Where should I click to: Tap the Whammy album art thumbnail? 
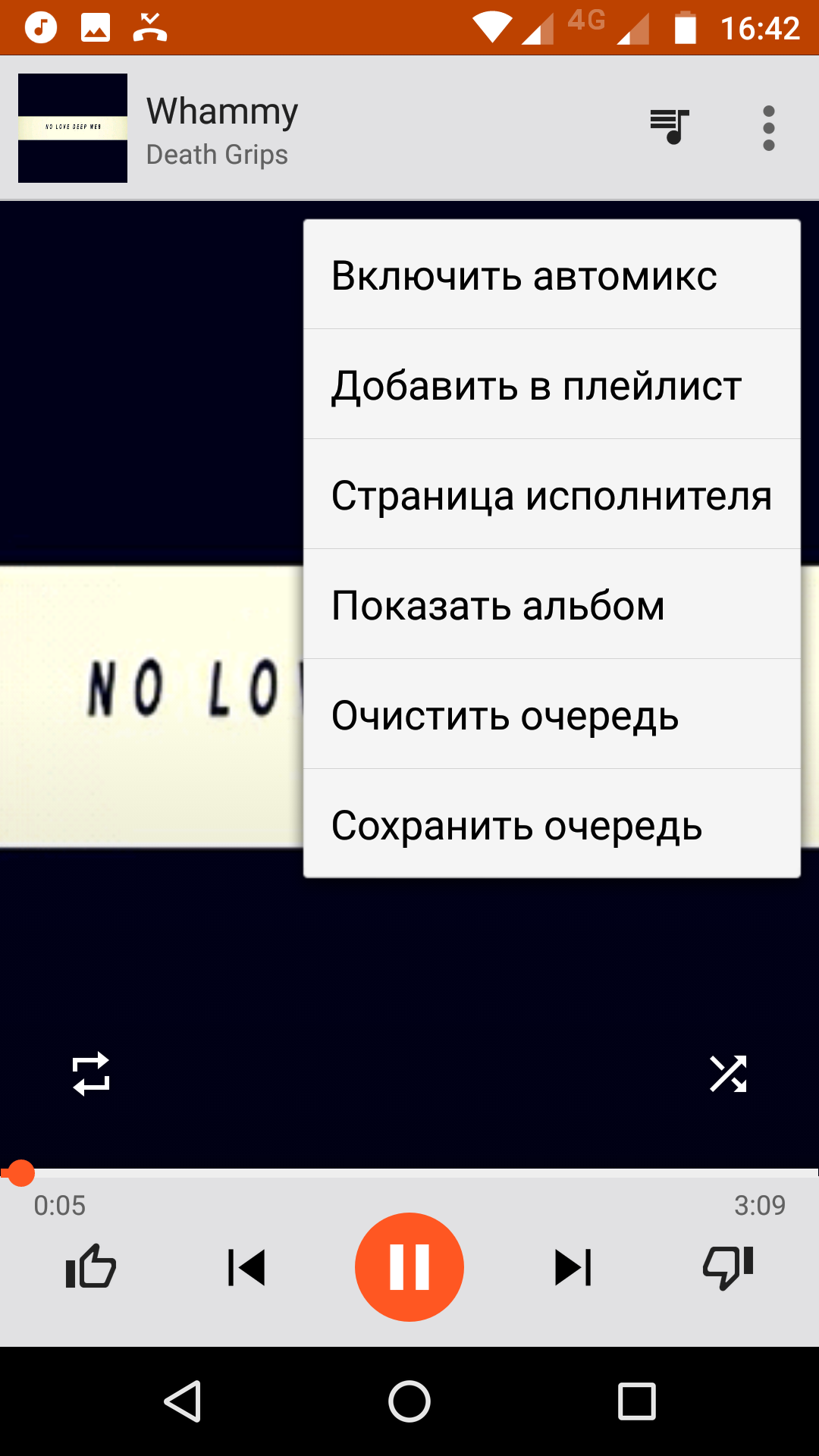tap(73, 127)
